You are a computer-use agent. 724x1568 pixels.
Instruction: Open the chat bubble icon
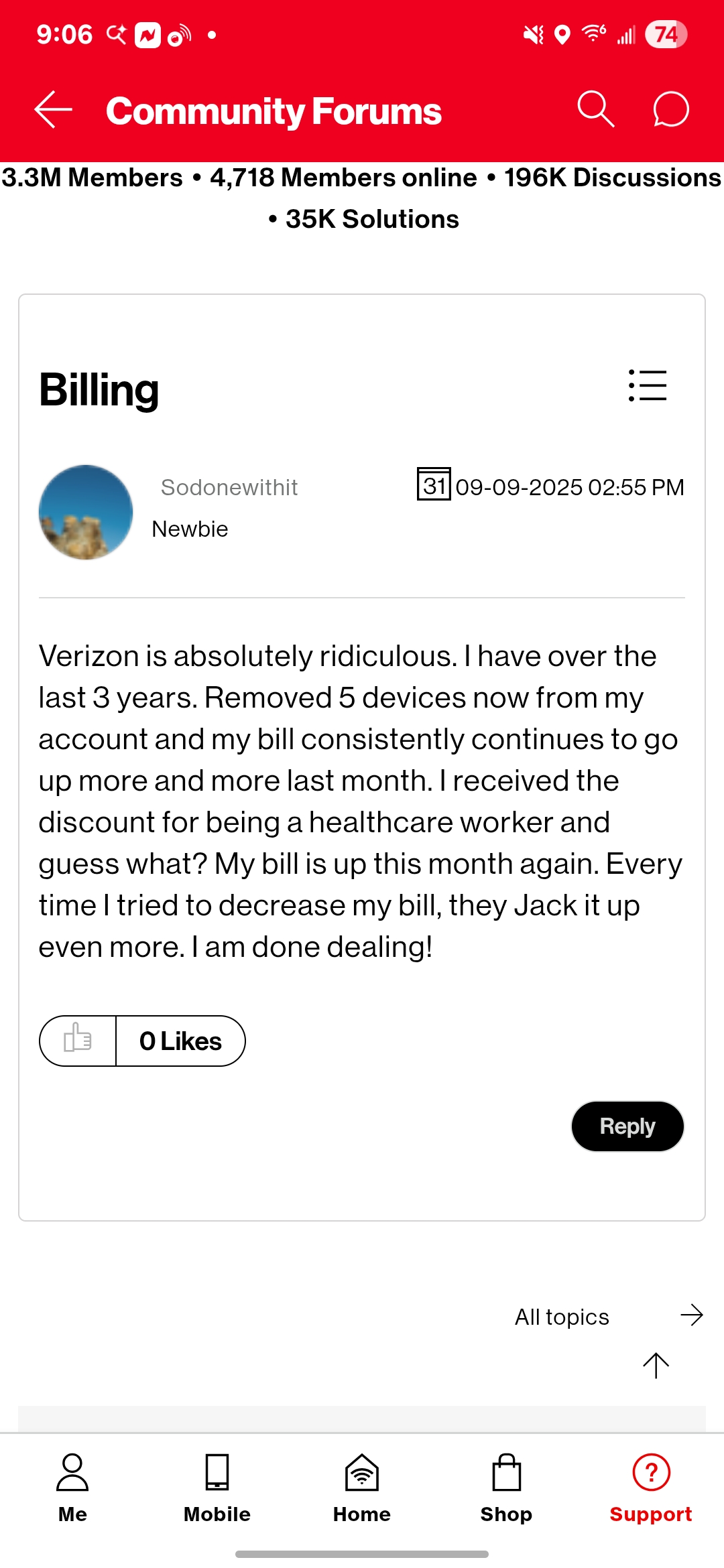pyautogui.click(x=670, y=109)
